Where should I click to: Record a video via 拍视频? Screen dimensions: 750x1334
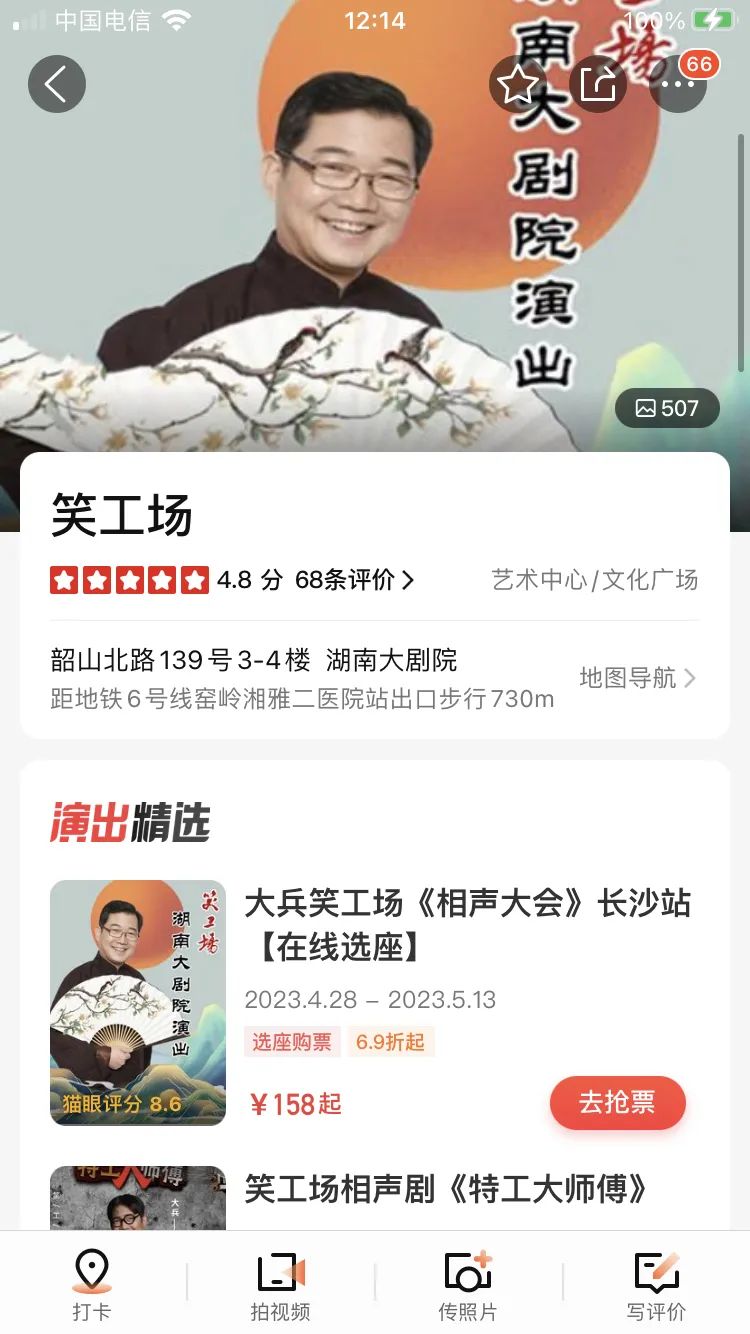[x=280, y=1284]
